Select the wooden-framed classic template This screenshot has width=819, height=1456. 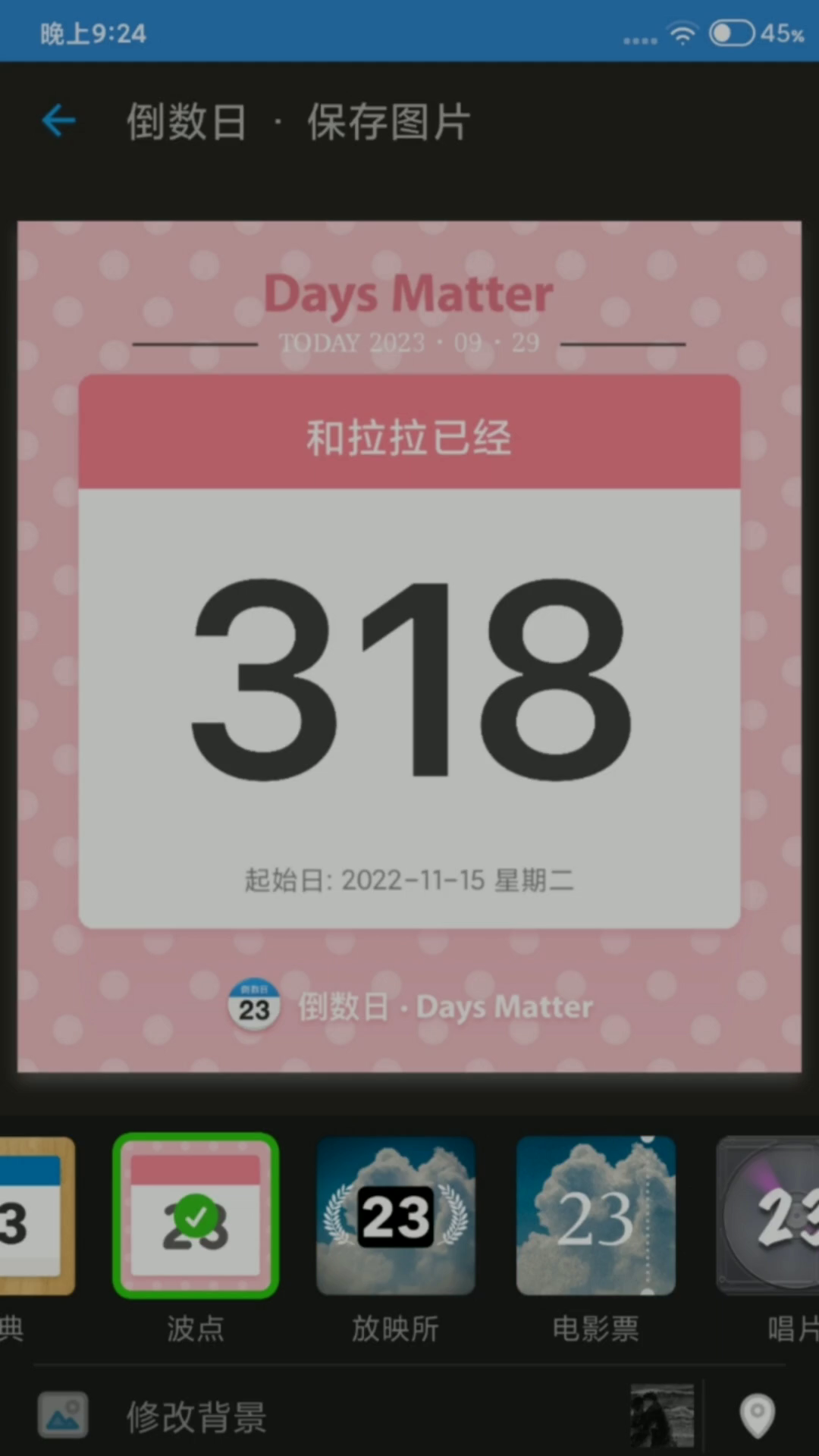click(x=34, y=1216)
